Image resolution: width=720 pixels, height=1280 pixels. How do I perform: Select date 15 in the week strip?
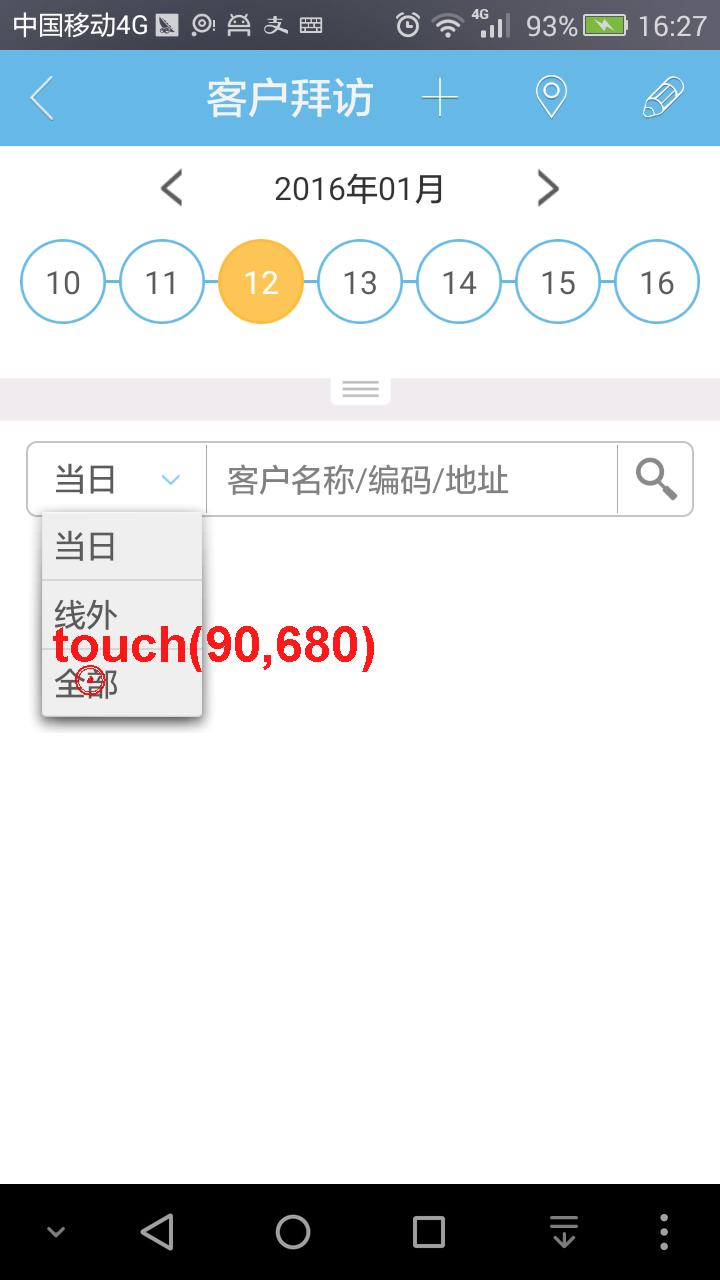[x=558, y=282]
